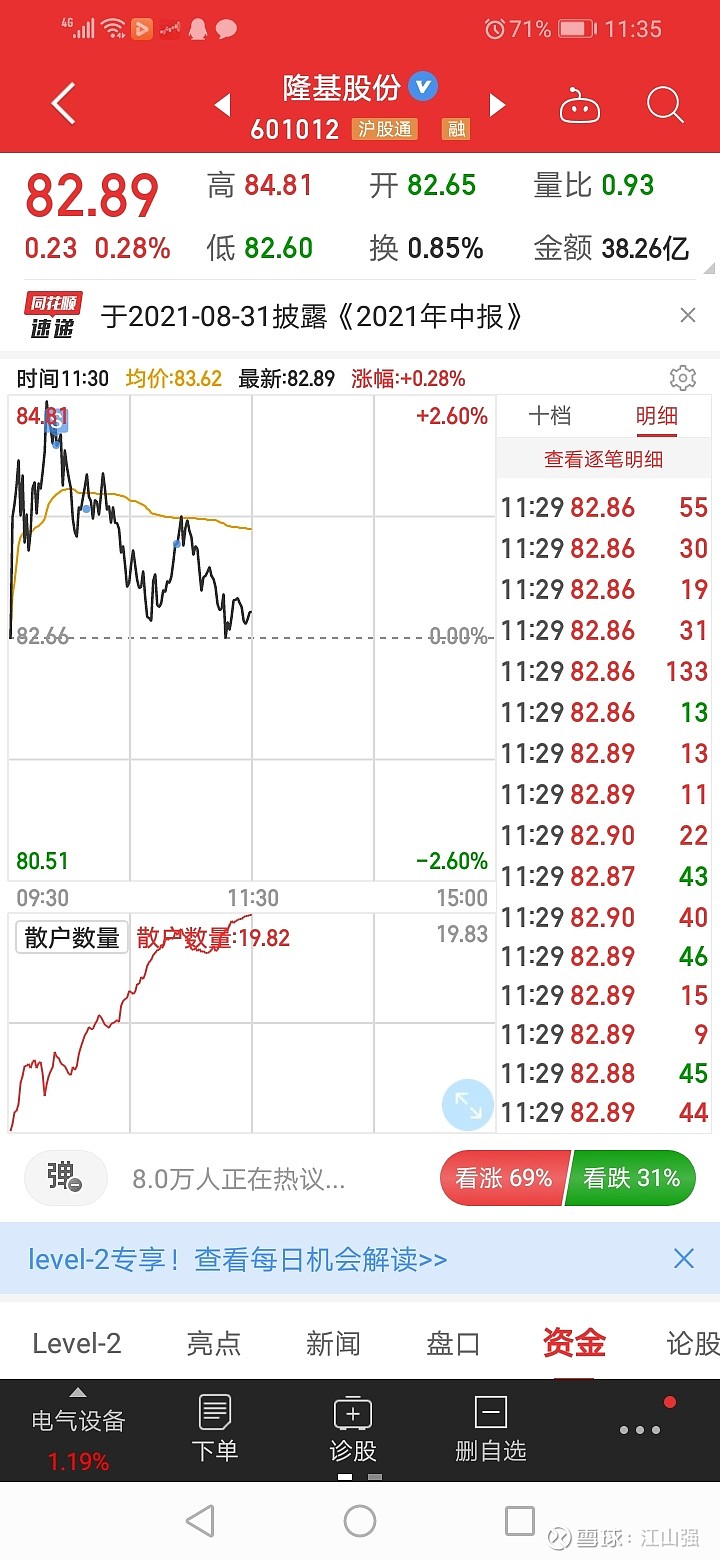Toggle the 弹 bullet comments button
This screenshot has width=720, height=1560.
tap(65, 1177)
